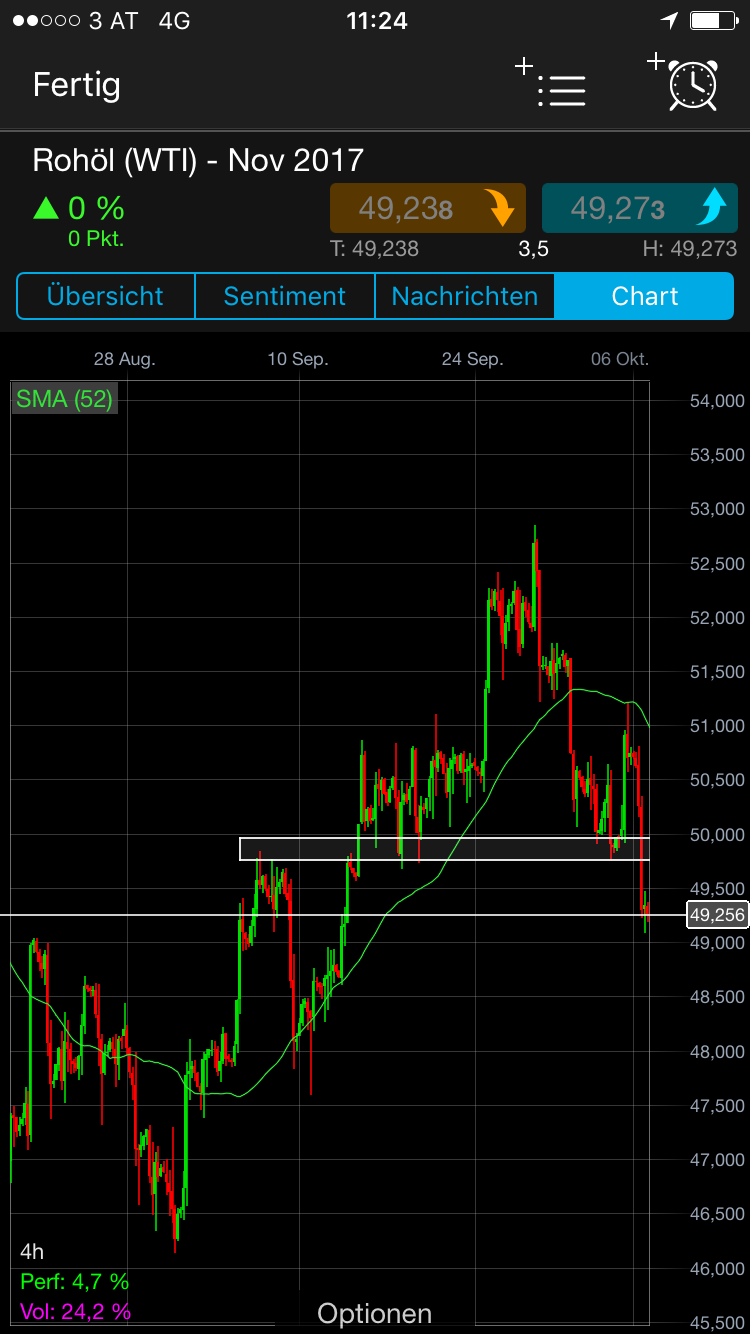View the Nachrichten tab
Image resolution: width=750 pixels, height=1334 pixels.
coord(464,296)
